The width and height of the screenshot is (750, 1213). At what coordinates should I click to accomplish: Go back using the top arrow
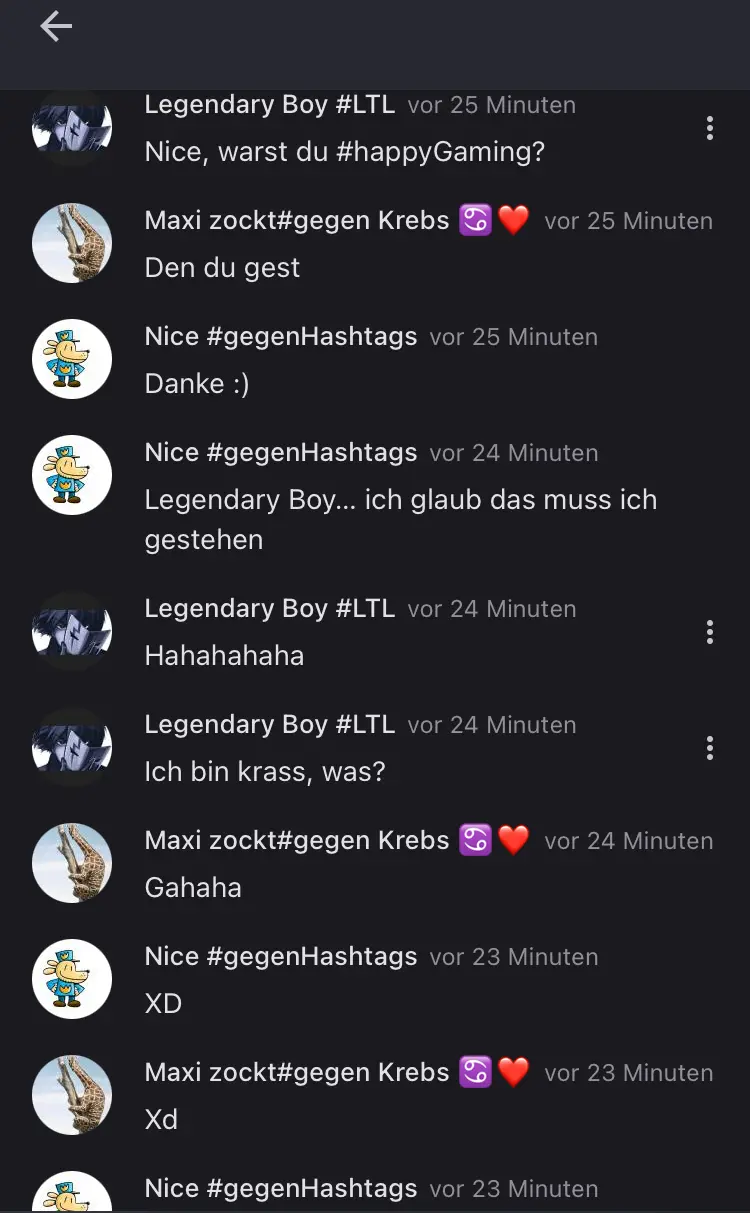[56, 27]
